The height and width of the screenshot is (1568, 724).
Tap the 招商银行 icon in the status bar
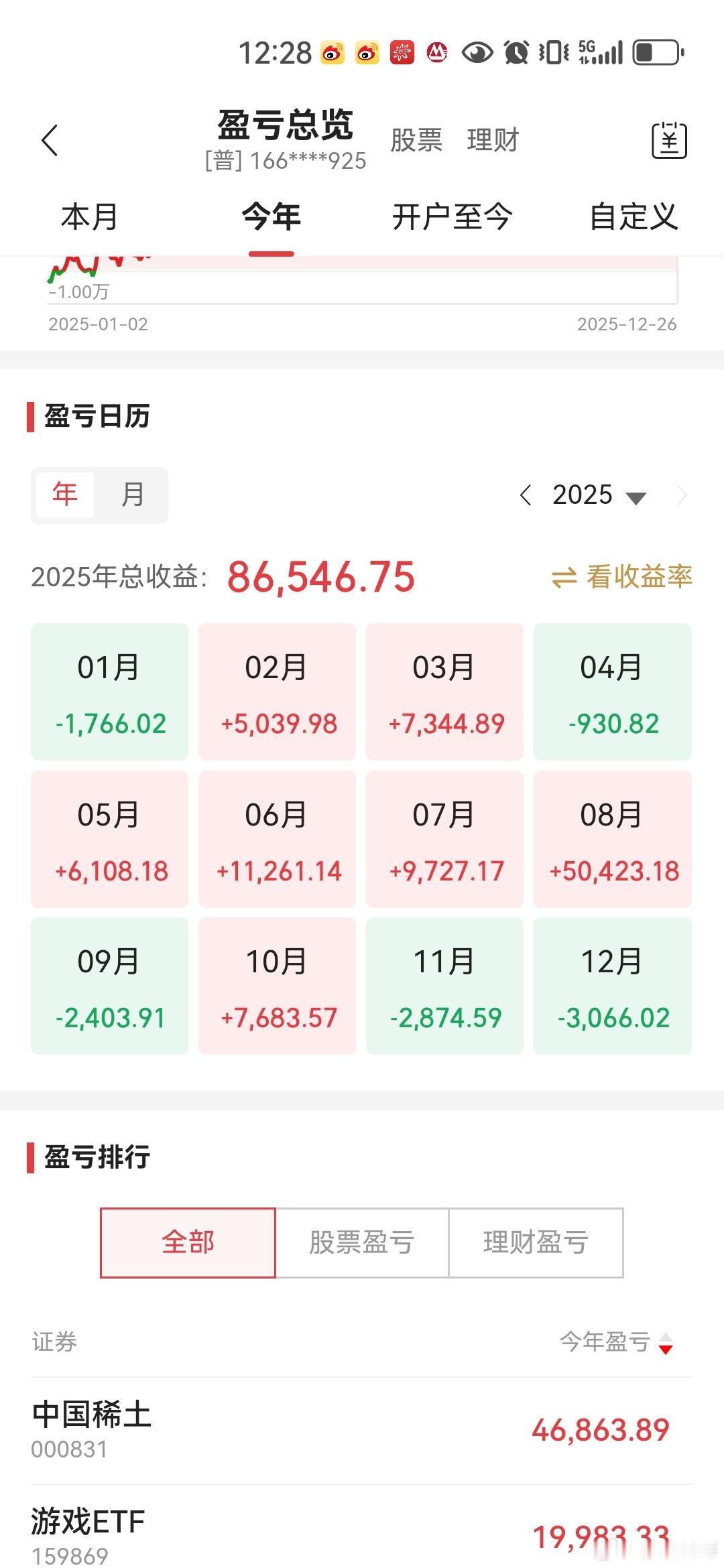click(436, 52)
